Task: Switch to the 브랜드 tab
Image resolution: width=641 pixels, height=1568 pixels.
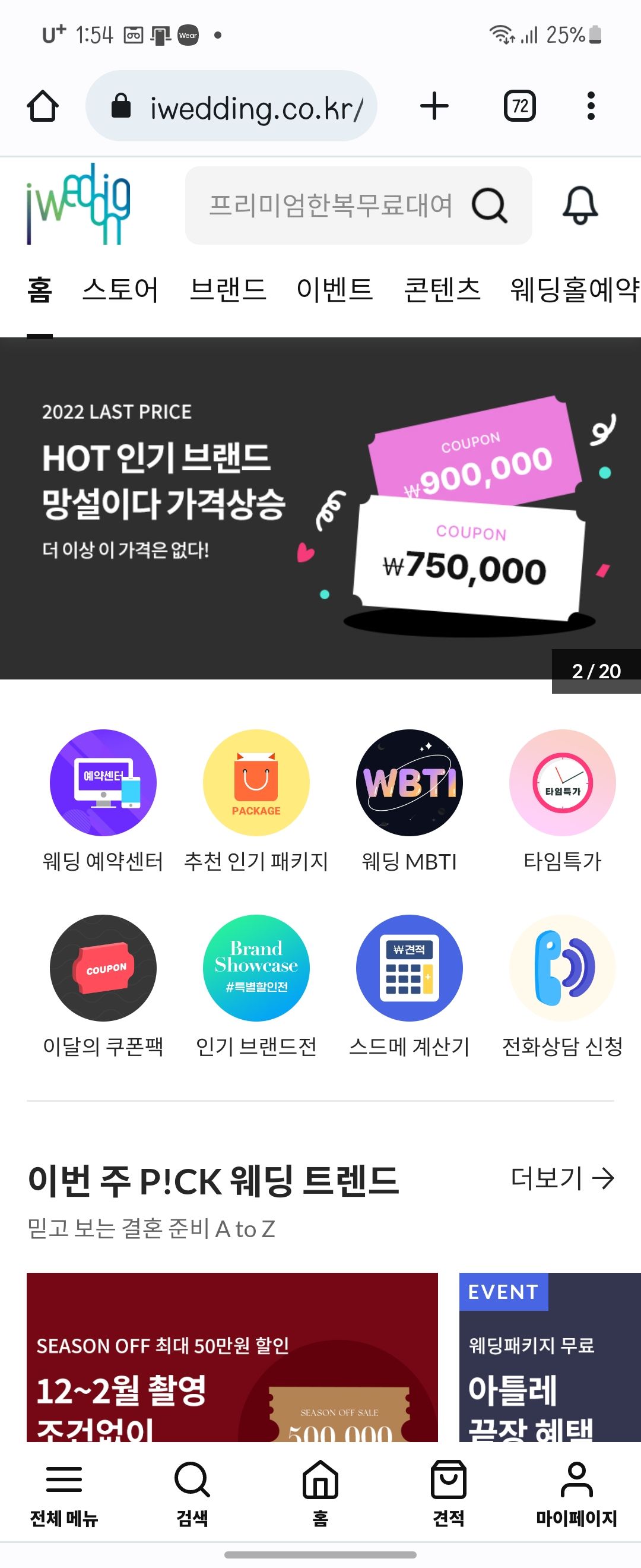Action: pyautogui.click(x=227, y=290)
